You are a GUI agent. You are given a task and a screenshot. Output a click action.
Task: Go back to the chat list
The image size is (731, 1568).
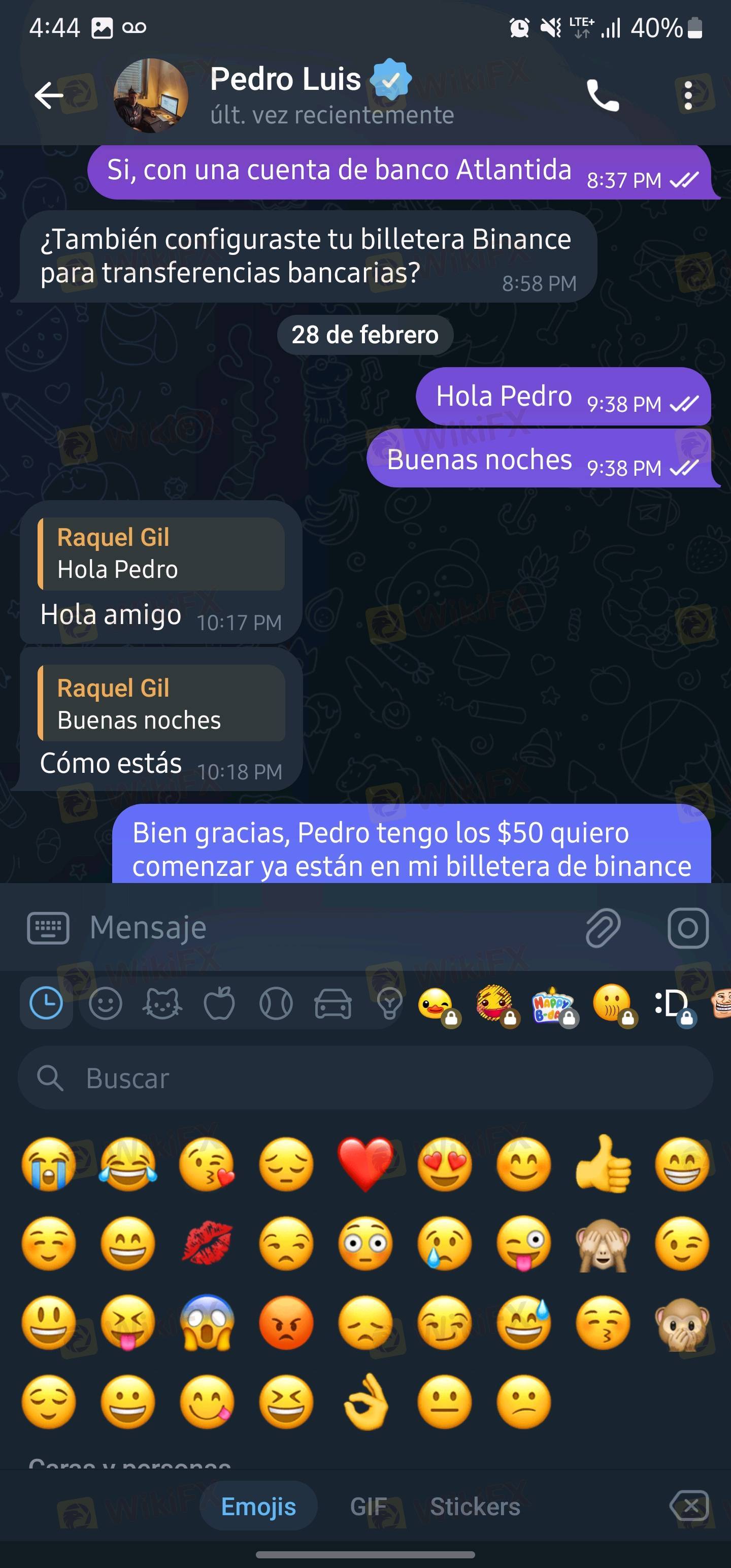(x=49, y=95)
